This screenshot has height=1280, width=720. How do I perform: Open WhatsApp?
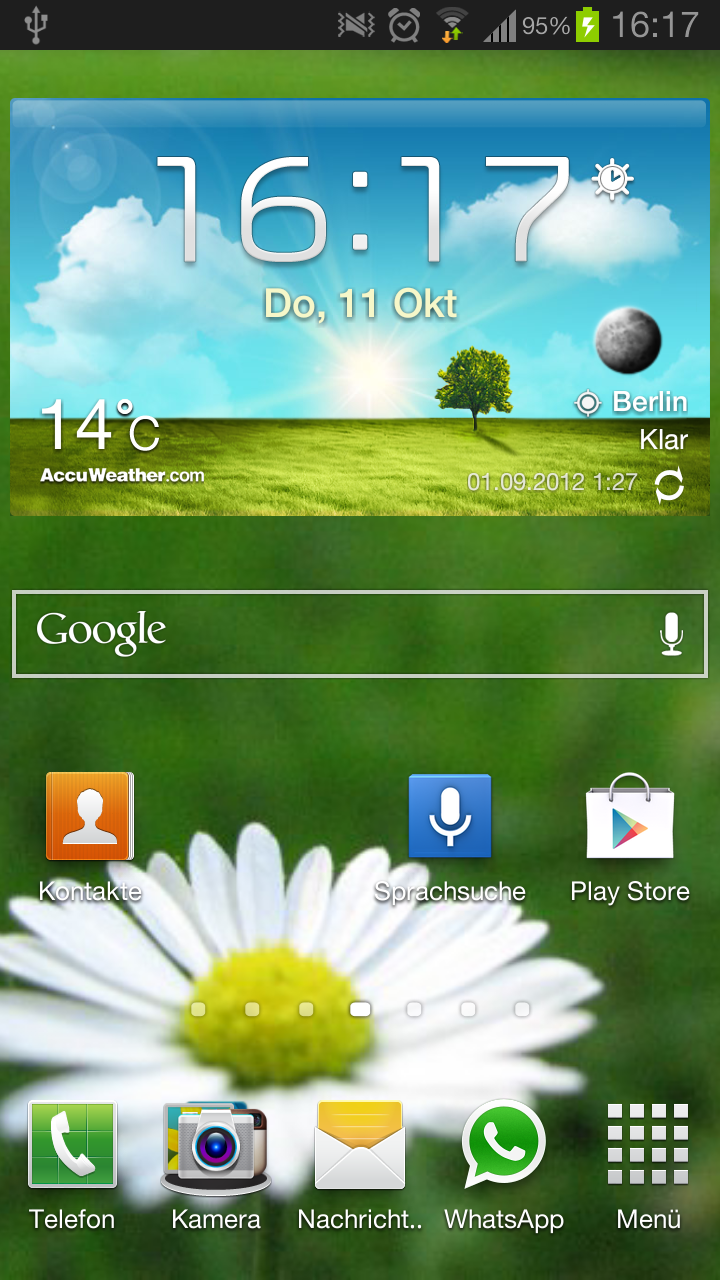[504, 1165]
